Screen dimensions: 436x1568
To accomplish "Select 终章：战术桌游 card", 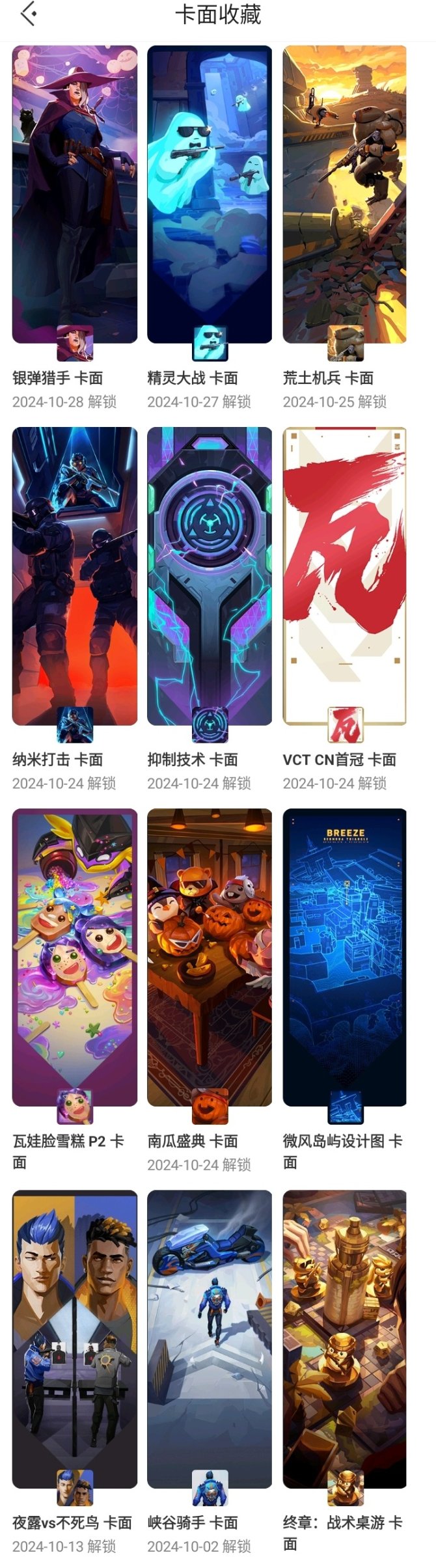I will click(x=344, y=1339).
